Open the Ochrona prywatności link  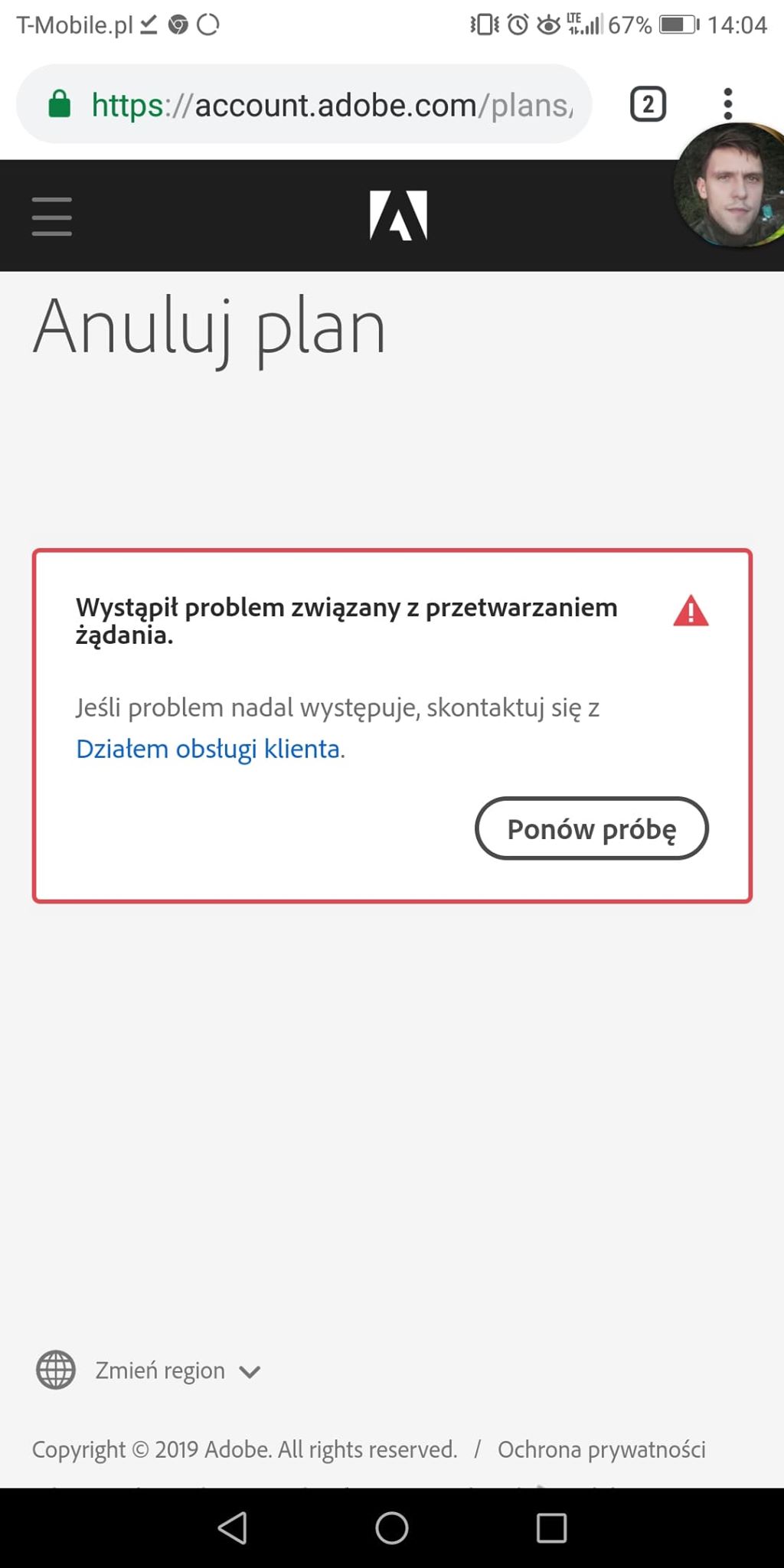[x=602, y=1449]
